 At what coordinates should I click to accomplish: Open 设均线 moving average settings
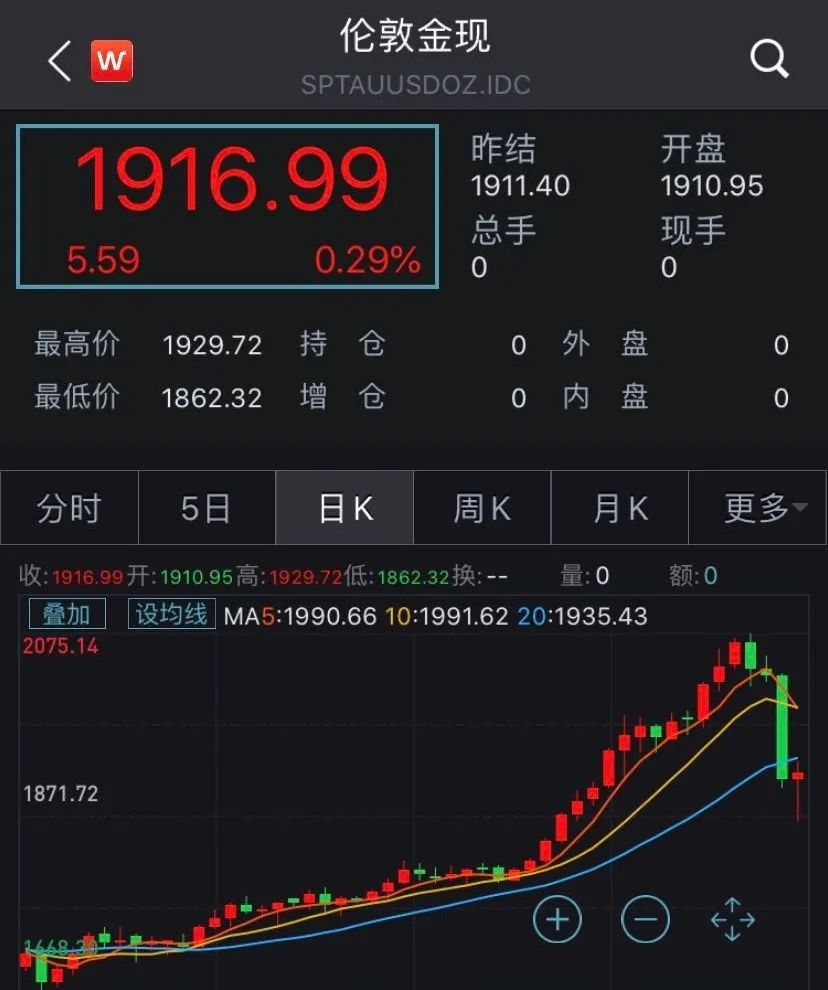tap(171, 614)
